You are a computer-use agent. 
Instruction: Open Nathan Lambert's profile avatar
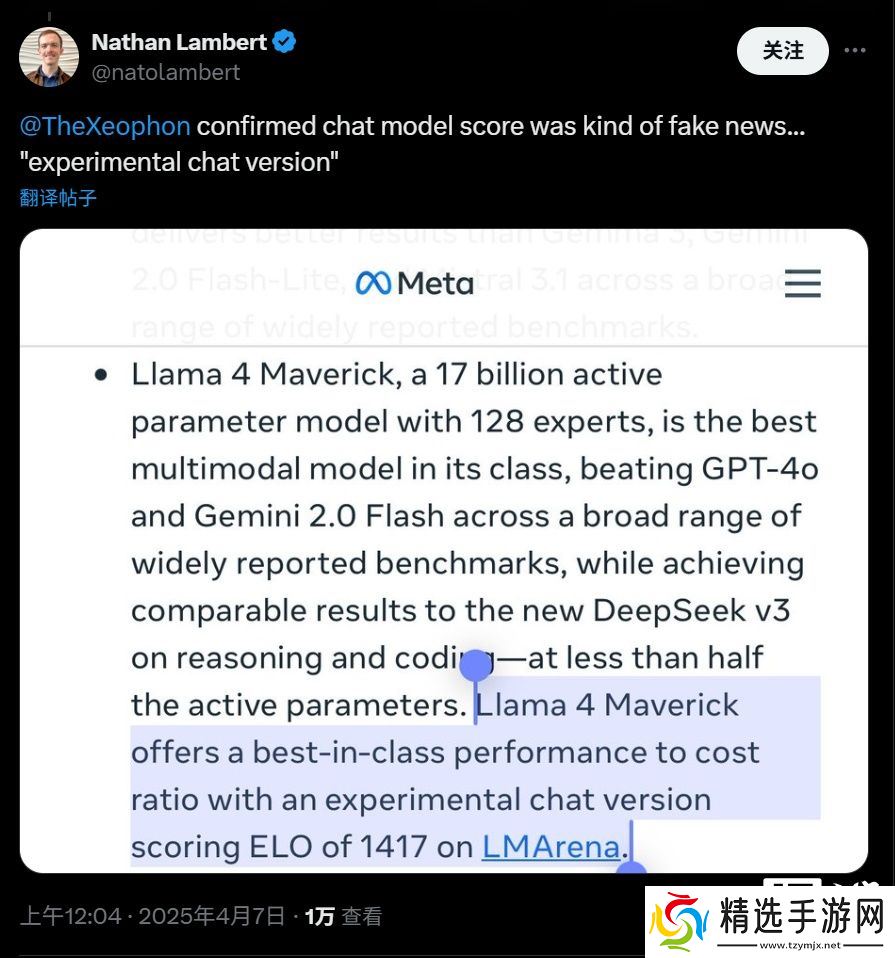pos(49,57)
